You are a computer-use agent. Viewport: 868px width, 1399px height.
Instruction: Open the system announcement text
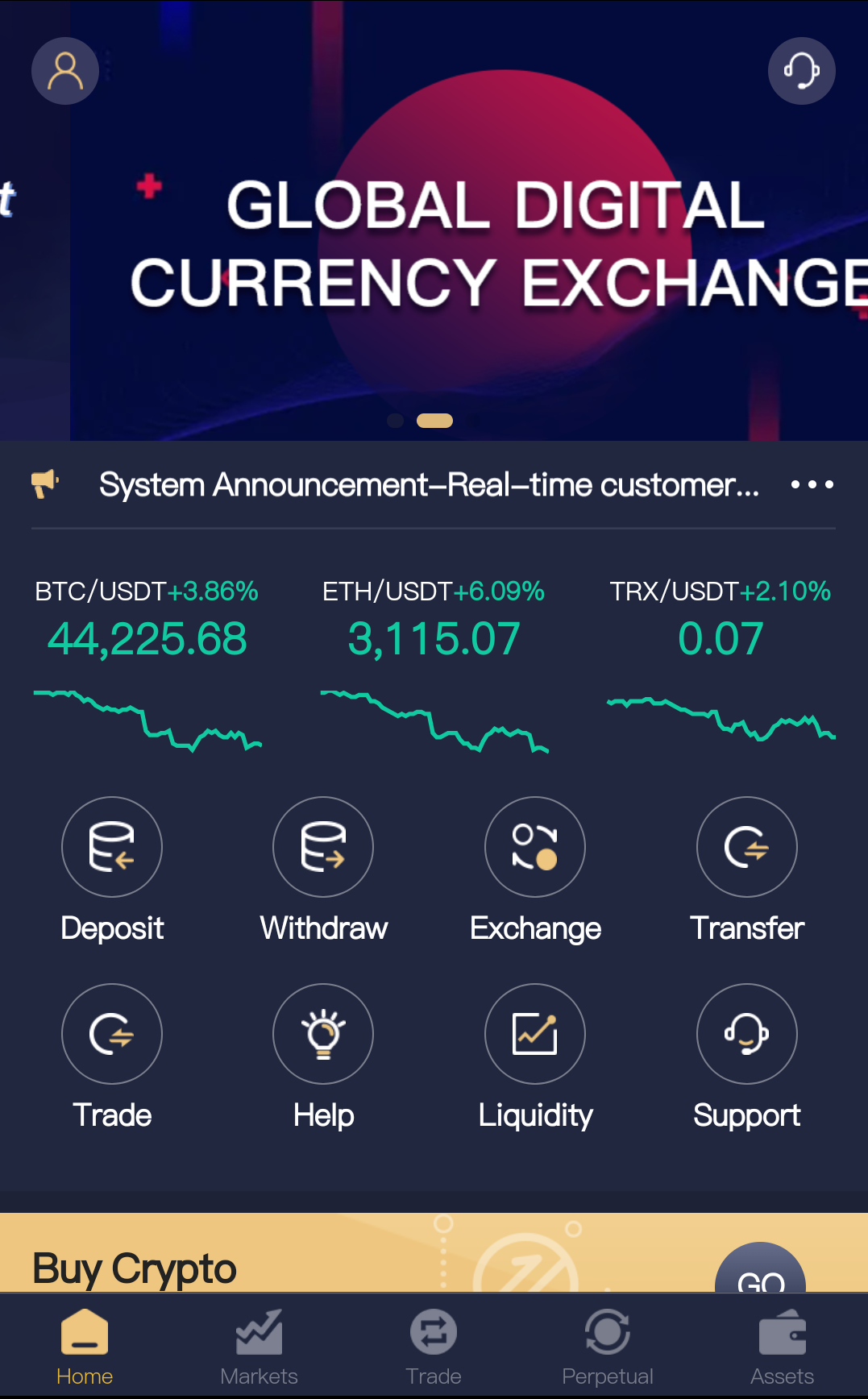[x=429, y=485]
